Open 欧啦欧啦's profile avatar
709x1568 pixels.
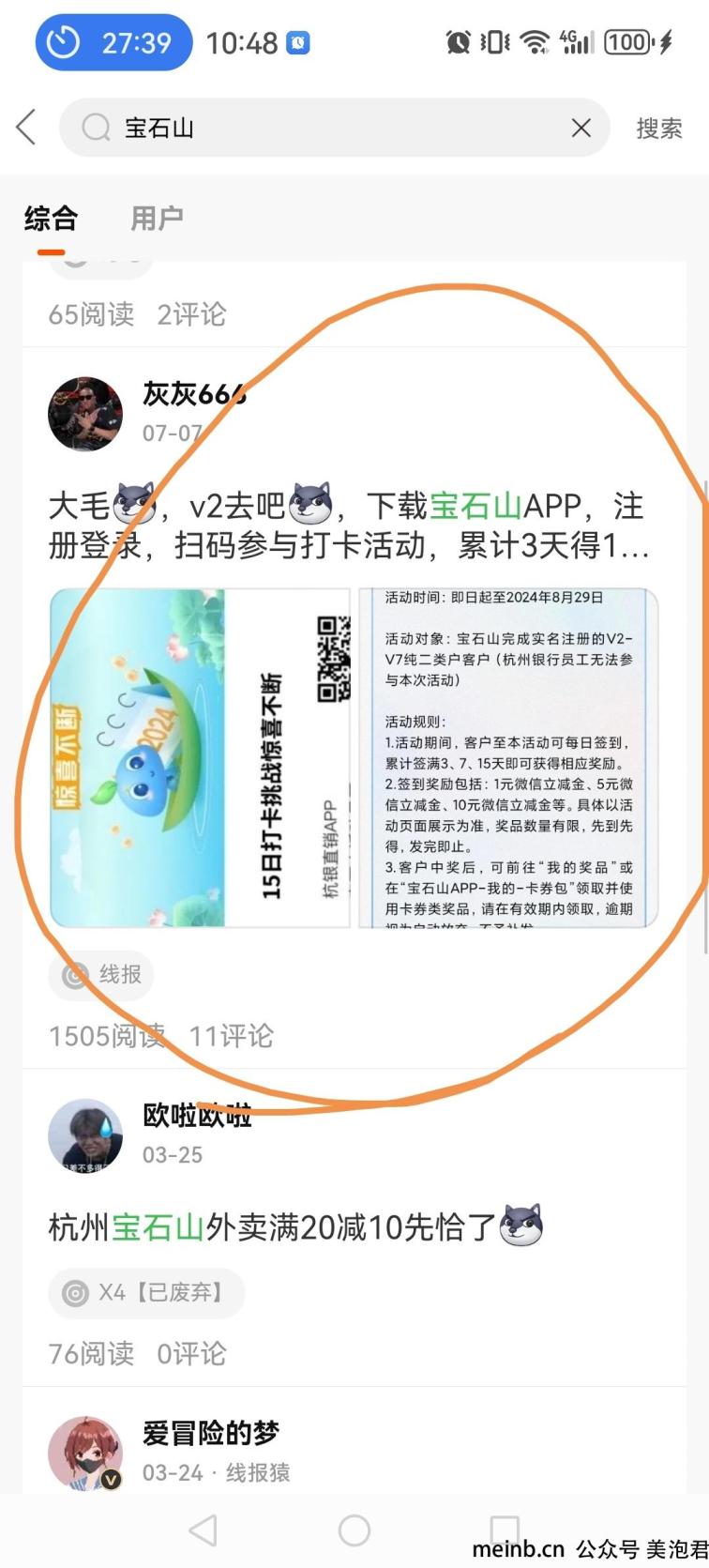(x=85, y=1135)
